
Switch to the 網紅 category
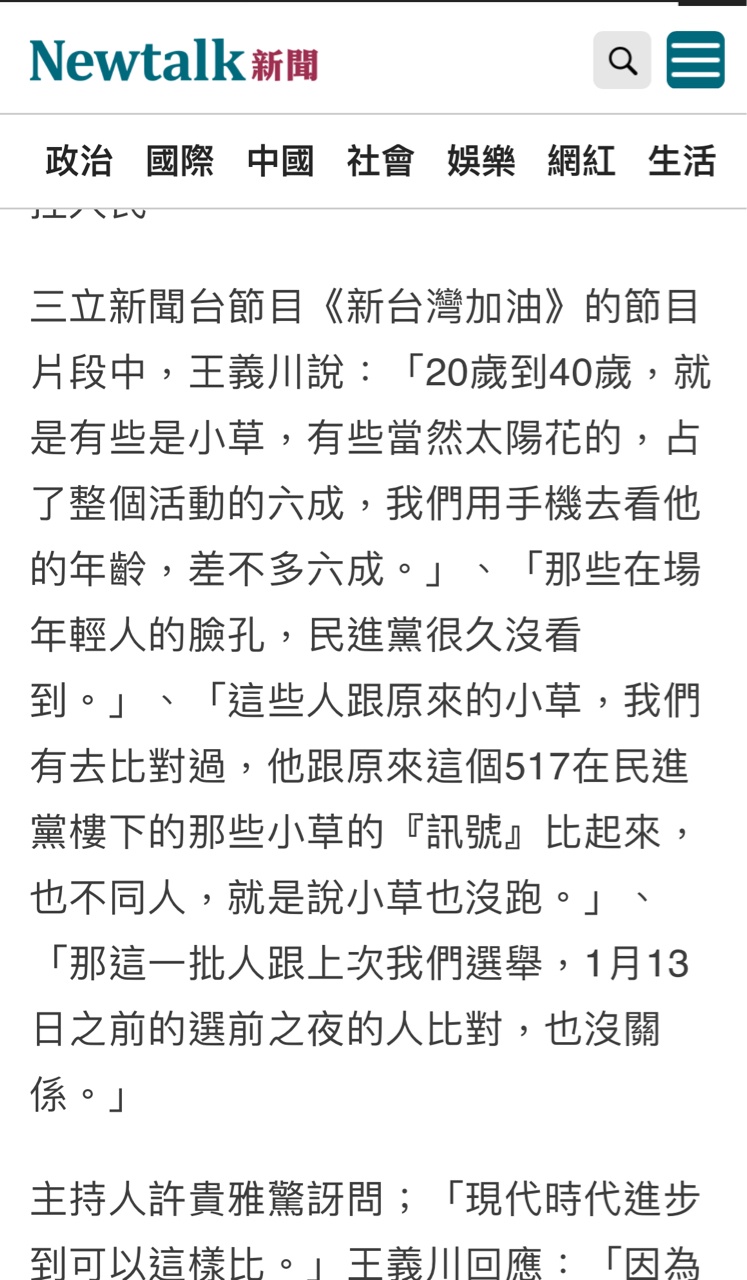581,161
